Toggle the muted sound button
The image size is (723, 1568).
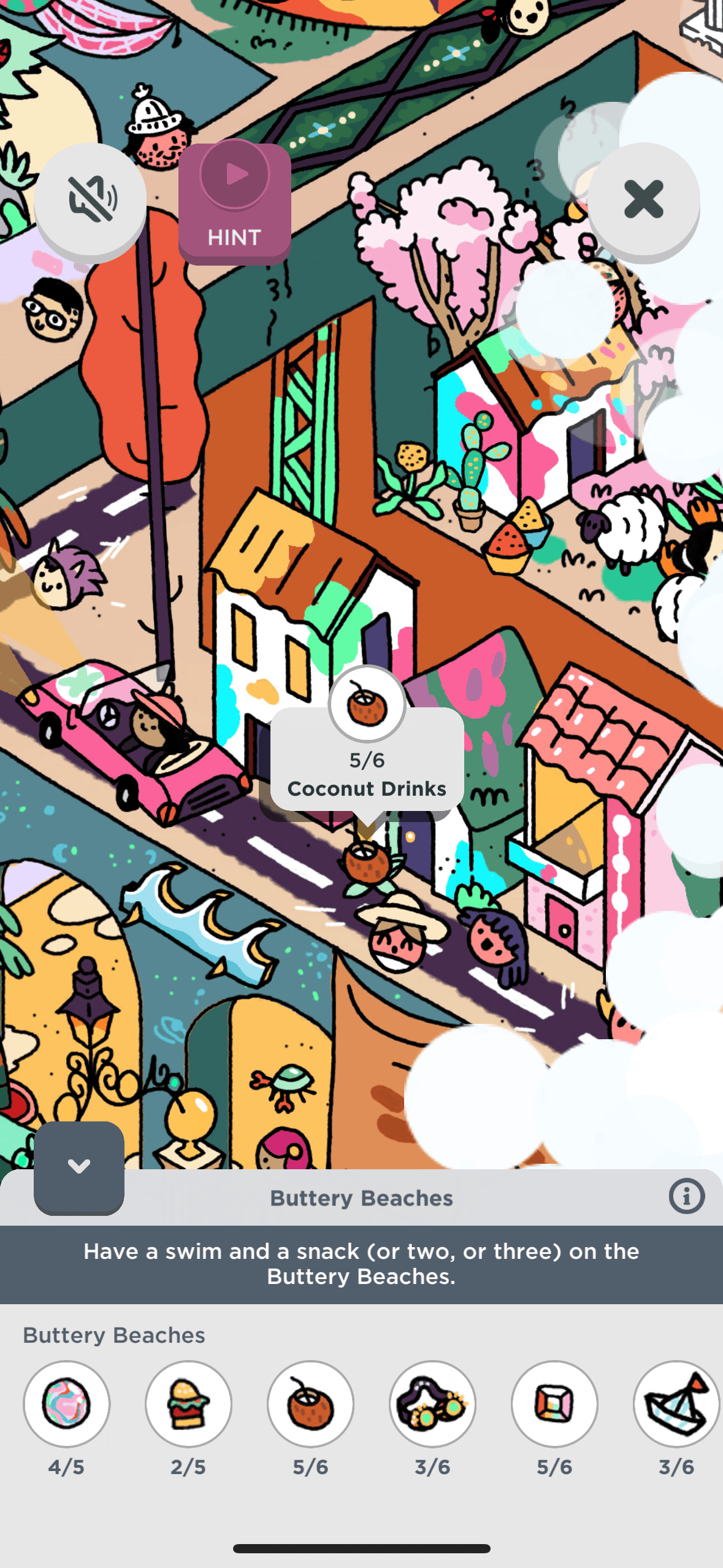tap(91, 199)
